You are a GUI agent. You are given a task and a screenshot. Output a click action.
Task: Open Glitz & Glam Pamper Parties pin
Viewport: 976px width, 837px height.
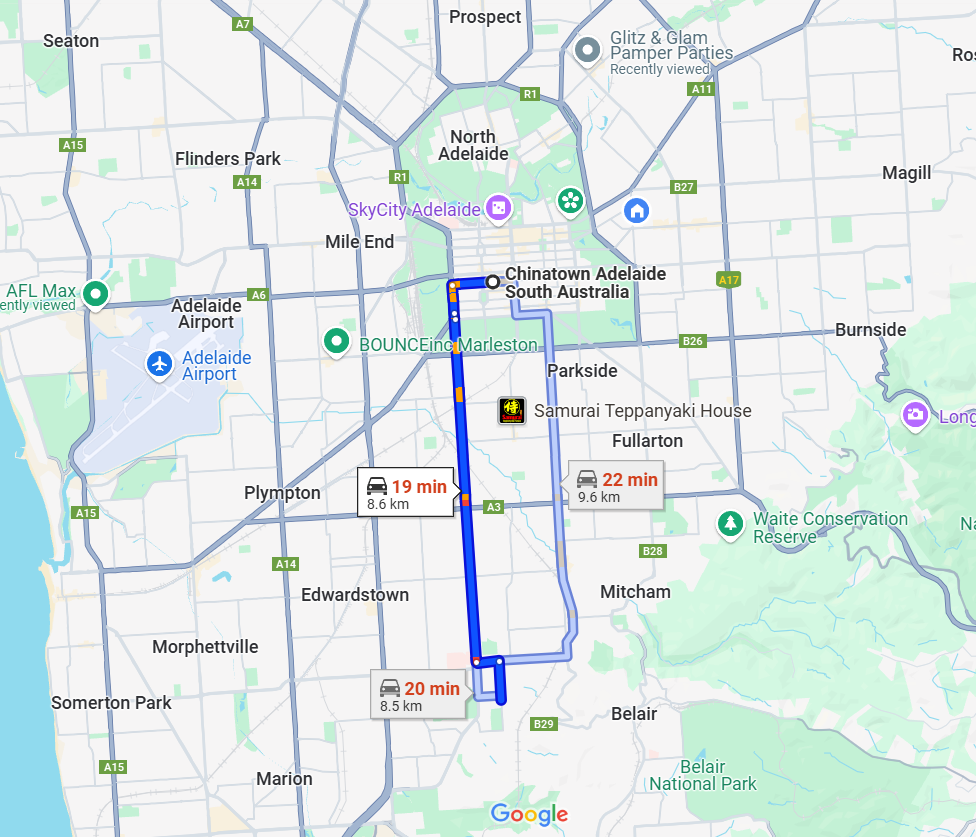pyautogui.click(x=588, y=50)
